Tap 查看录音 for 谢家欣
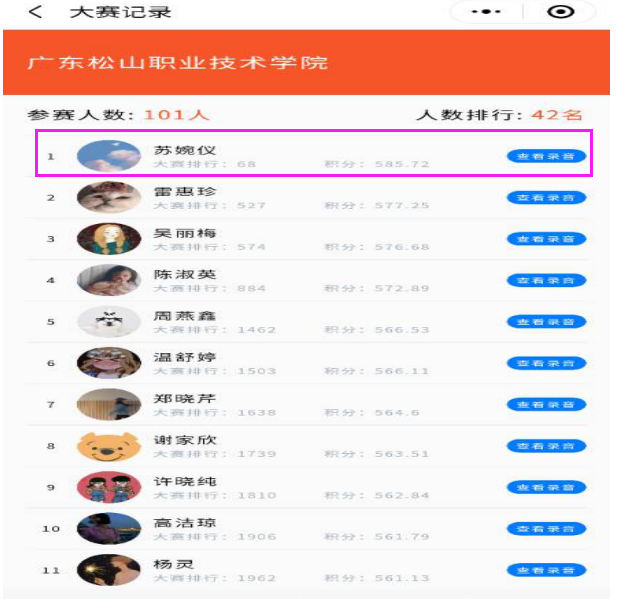 (546, 446)
